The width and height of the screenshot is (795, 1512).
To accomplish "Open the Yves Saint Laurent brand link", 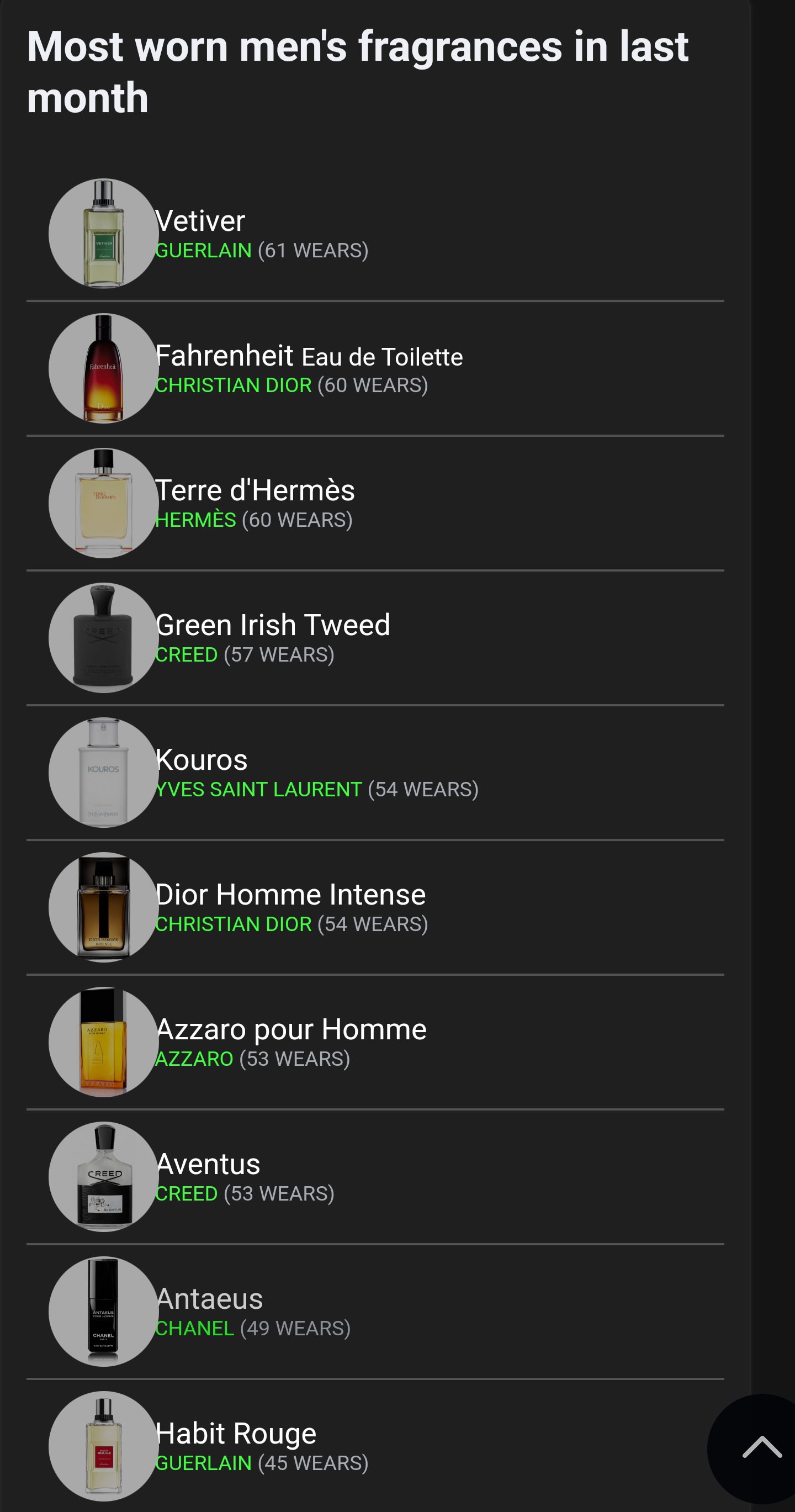I will tap(259, 790).
